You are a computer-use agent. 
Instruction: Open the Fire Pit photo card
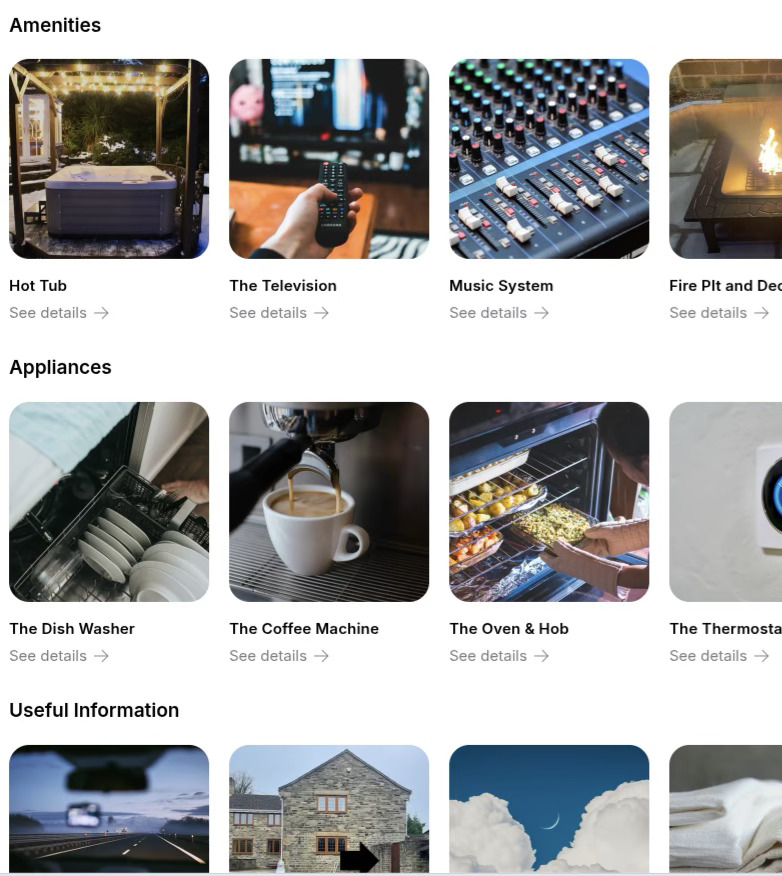click(x=726, y=159)
